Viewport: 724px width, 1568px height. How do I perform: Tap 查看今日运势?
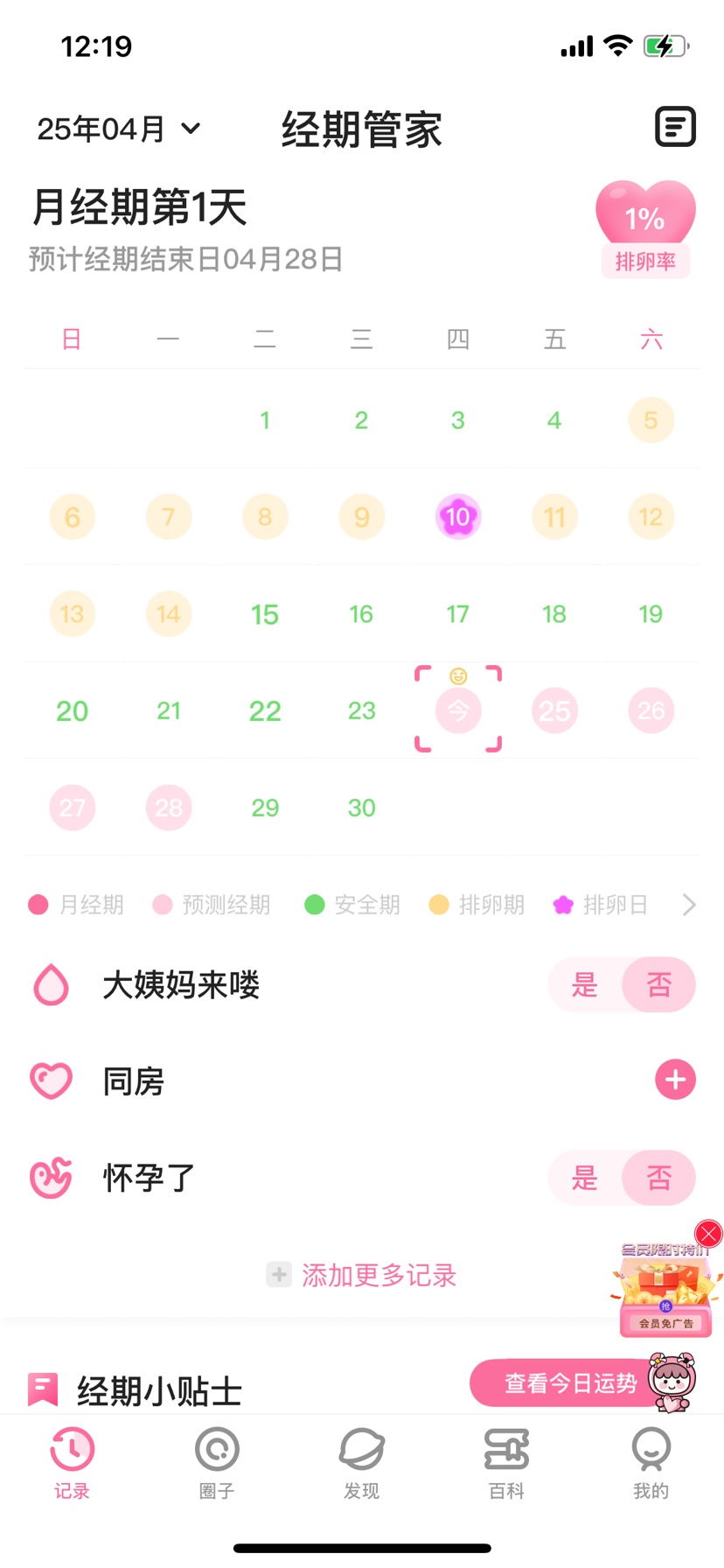pos(570,1383)
